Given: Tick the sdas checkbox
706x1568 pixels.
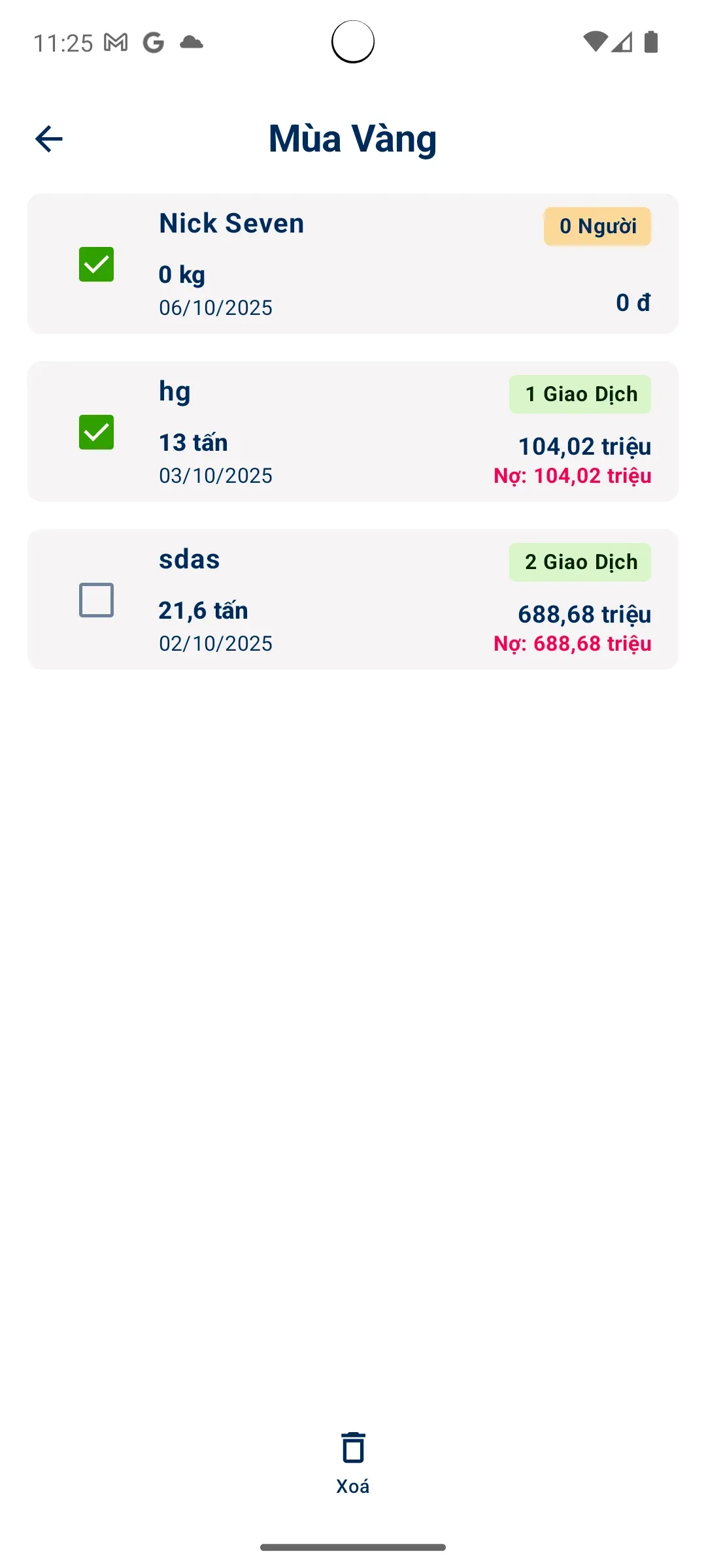Looking at the screenshot, I should click(x=96, y=600).
